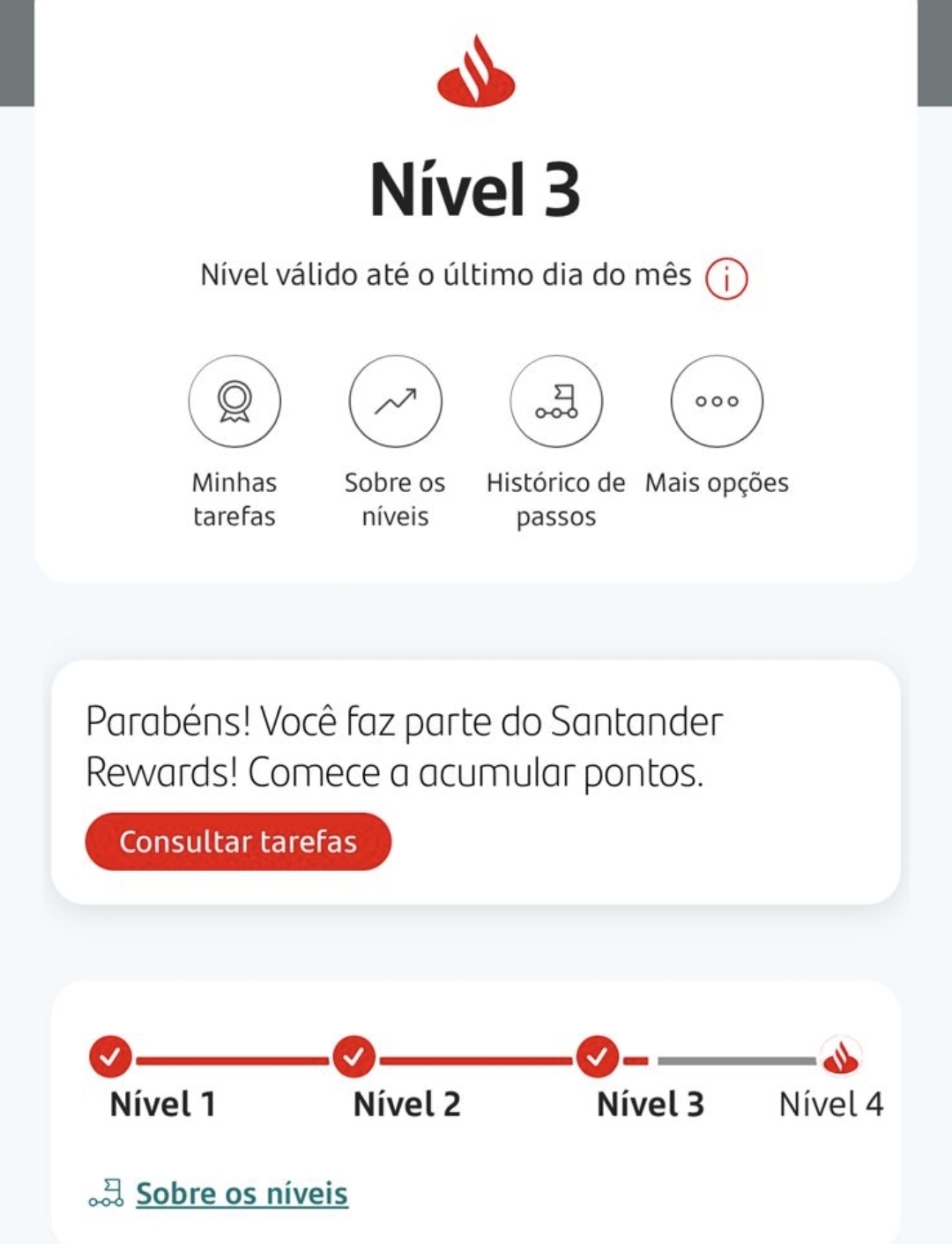Tap the Consultar tarefas button

[x=238, y=841]
